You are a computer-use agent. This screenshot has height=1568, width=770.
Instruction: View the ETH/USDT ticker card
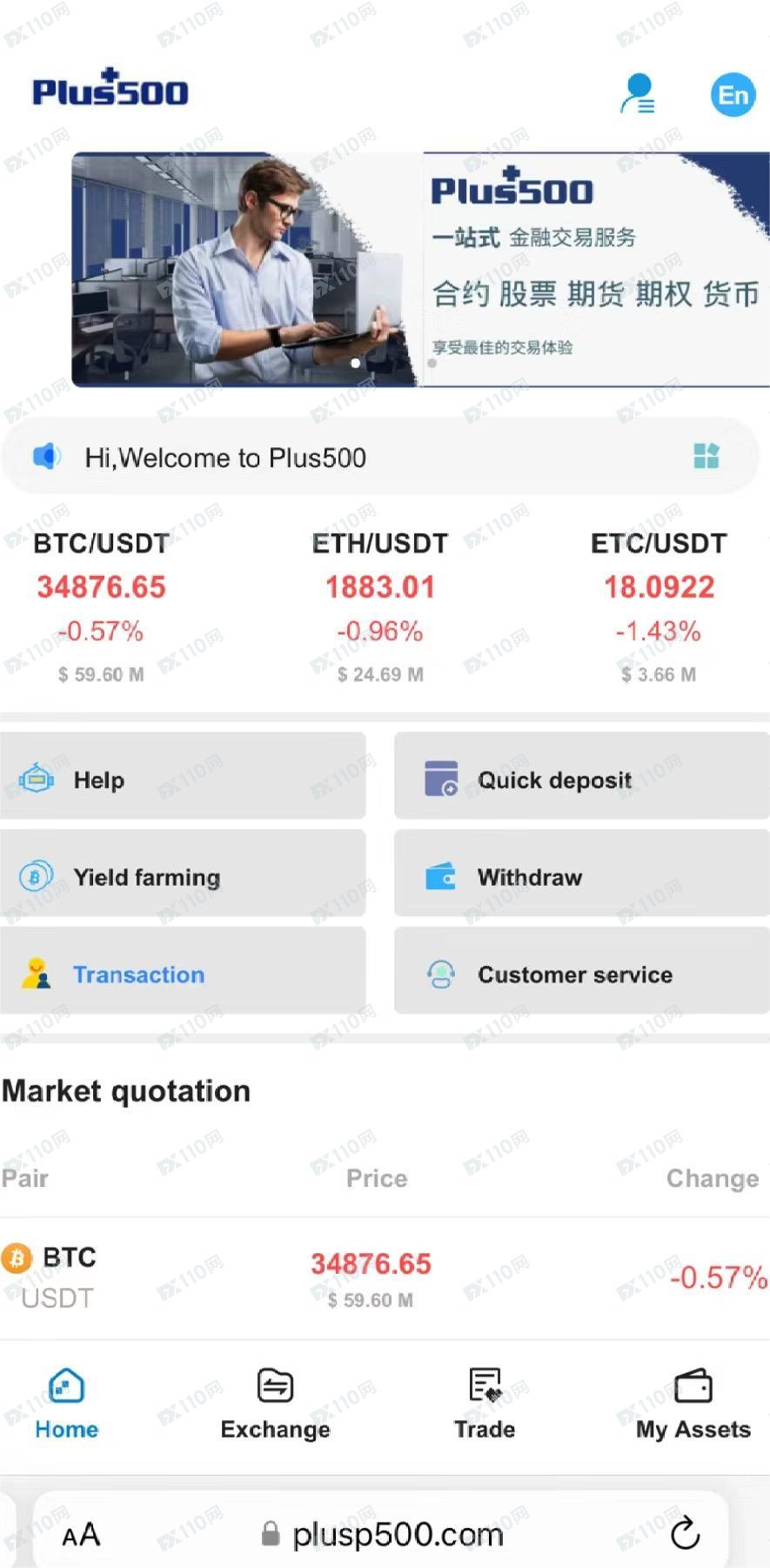[x=380, y=606]
